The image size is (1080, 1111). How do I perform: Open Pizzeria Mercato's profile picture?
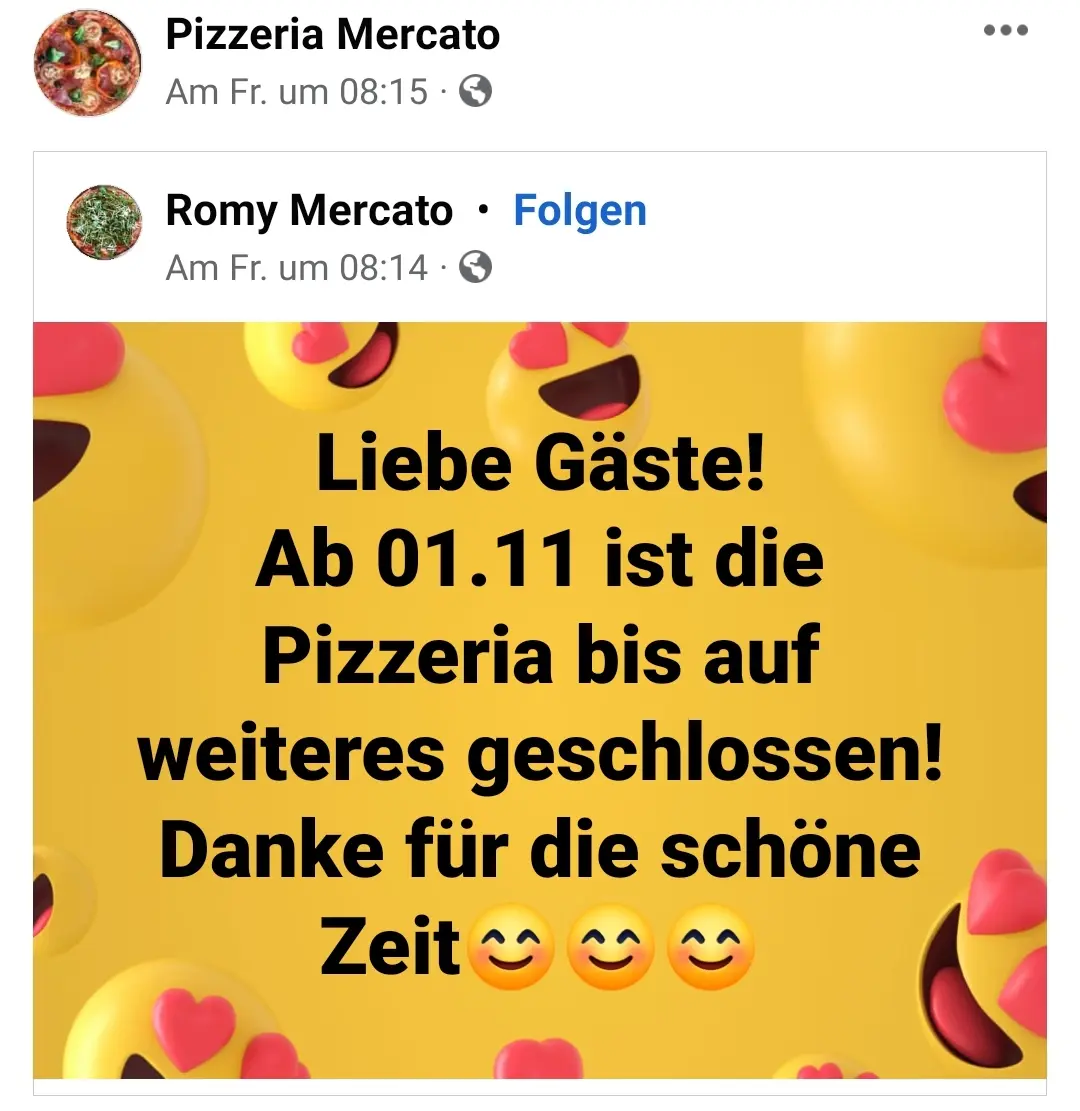(x=87, y=64)
